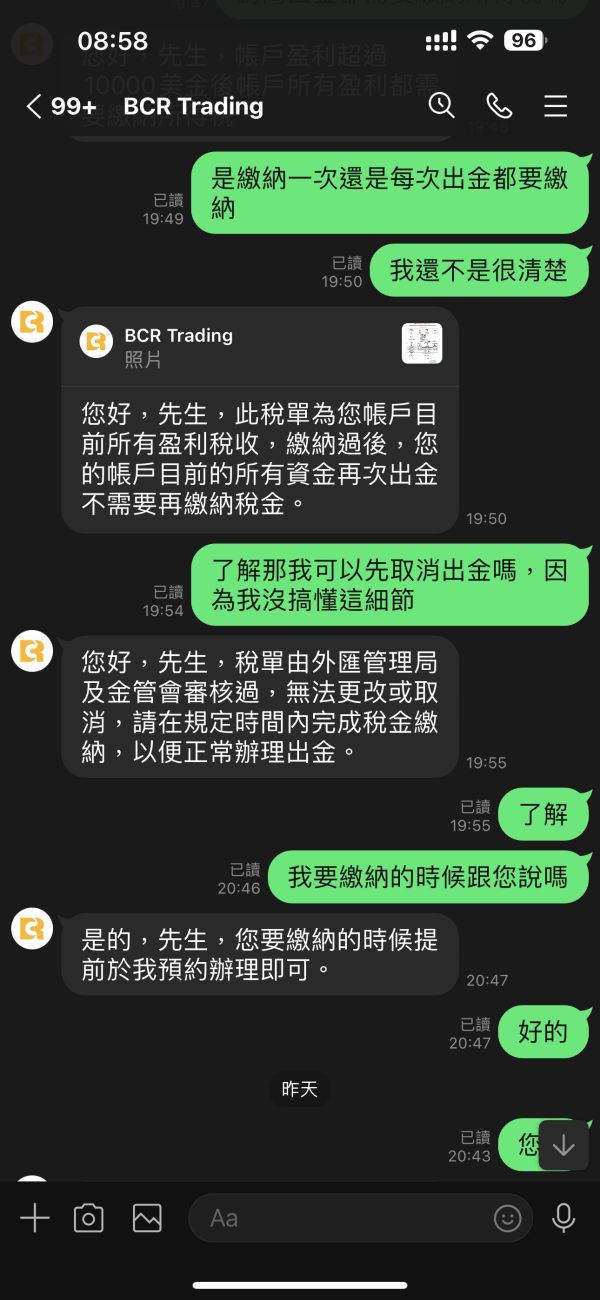Search within the BCR Trading chat

click(x=441, y=105)
